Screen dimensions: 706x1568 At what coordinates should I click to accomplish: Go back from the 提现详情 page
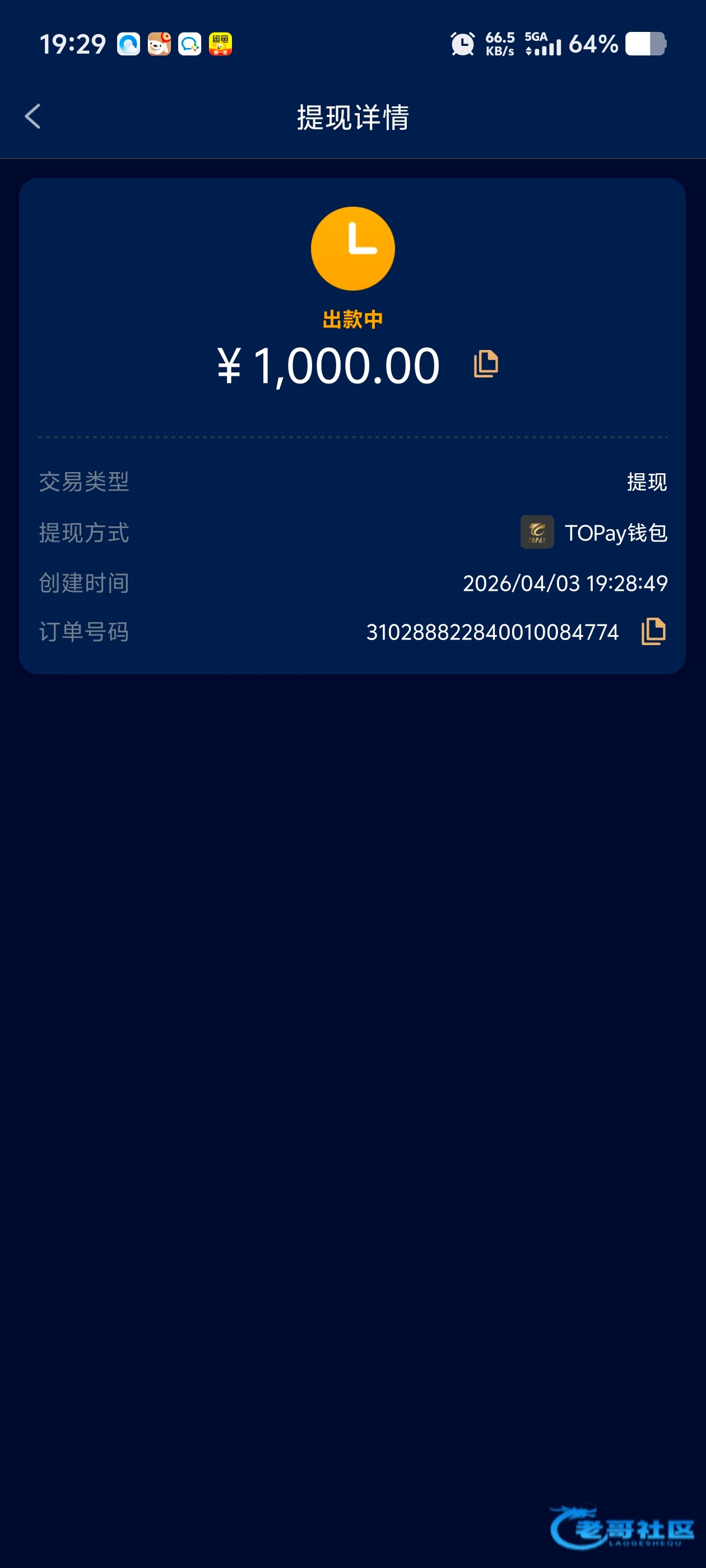coord(33,116)
